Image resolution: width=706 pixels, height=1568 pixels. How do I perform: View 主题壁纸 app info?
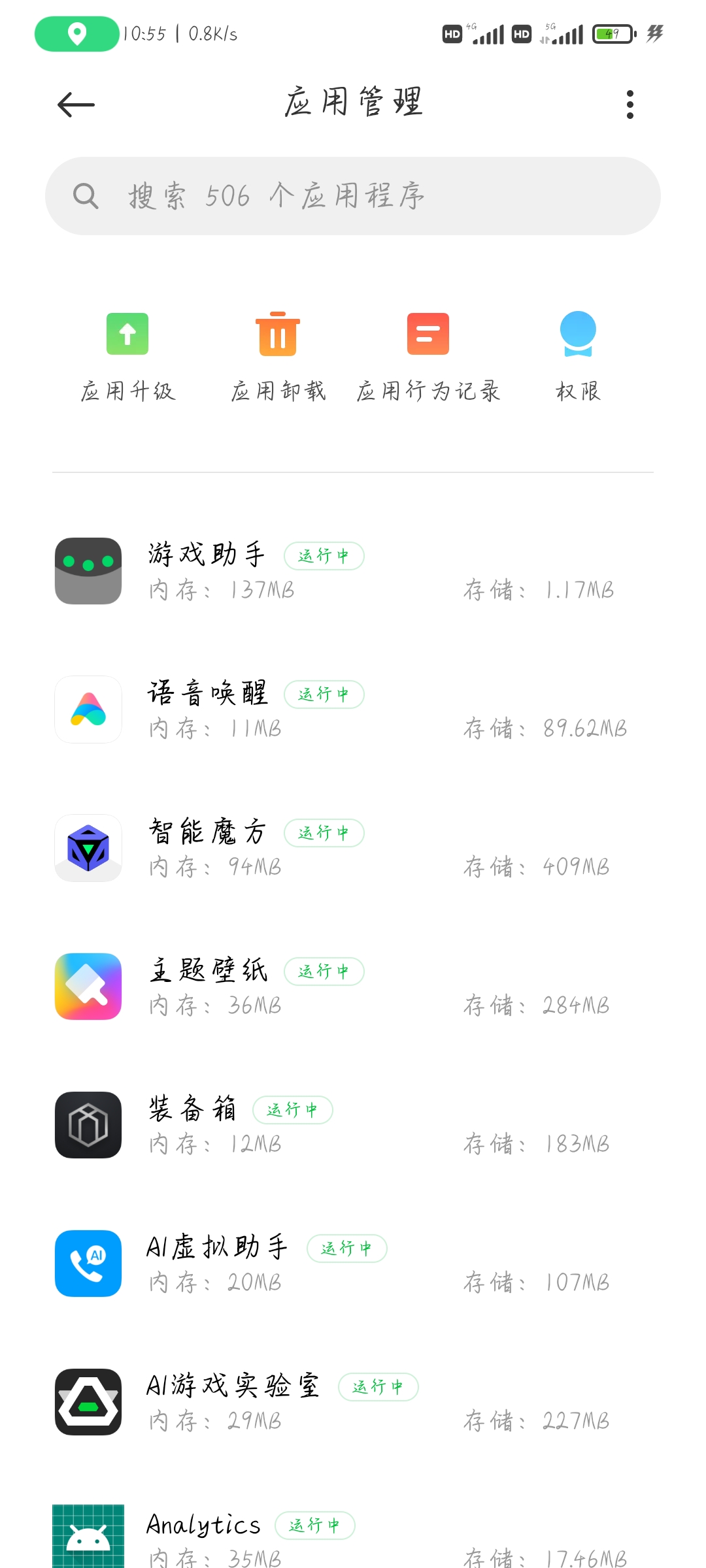(x=353, y=987)
